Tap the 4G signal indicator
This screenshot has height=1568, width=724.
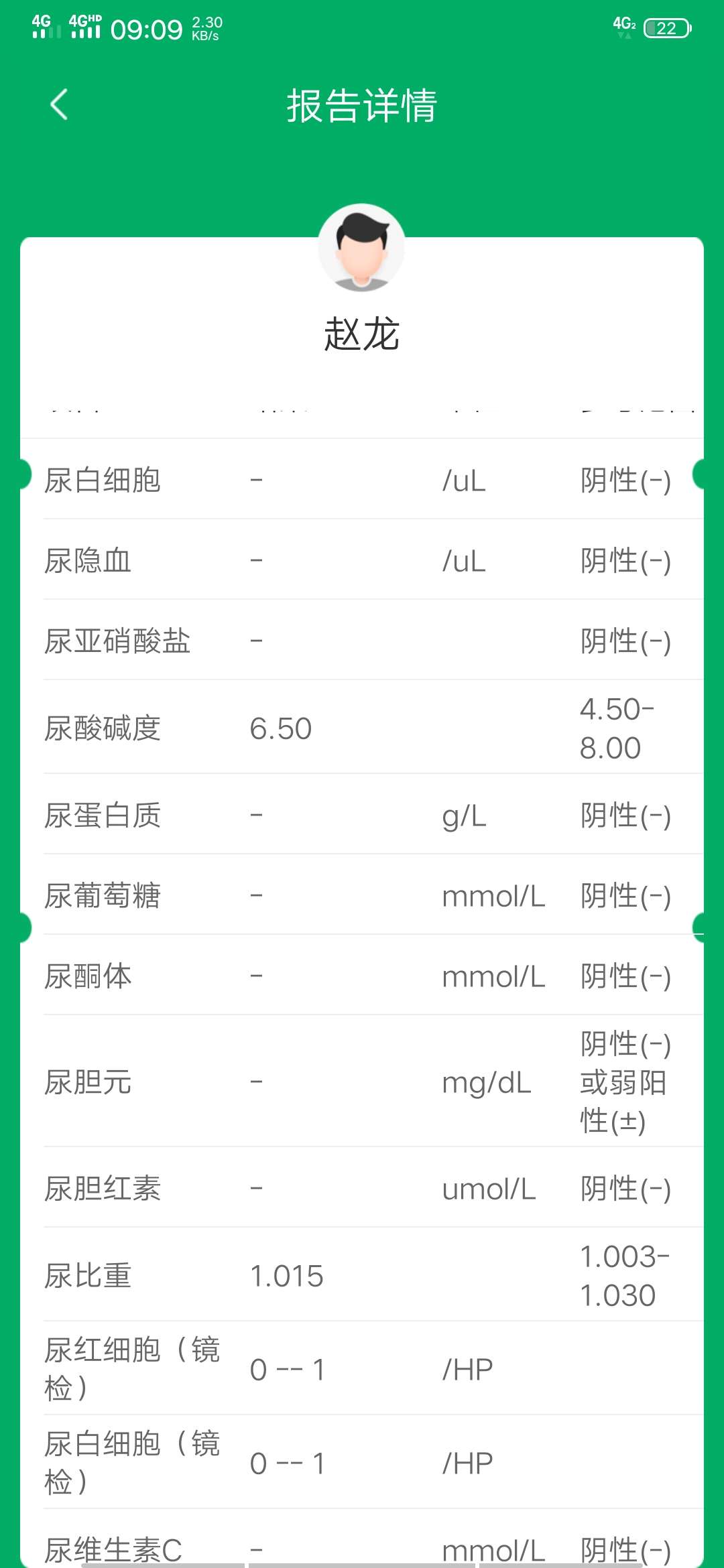pyautogui.click(x=42, y=25)
